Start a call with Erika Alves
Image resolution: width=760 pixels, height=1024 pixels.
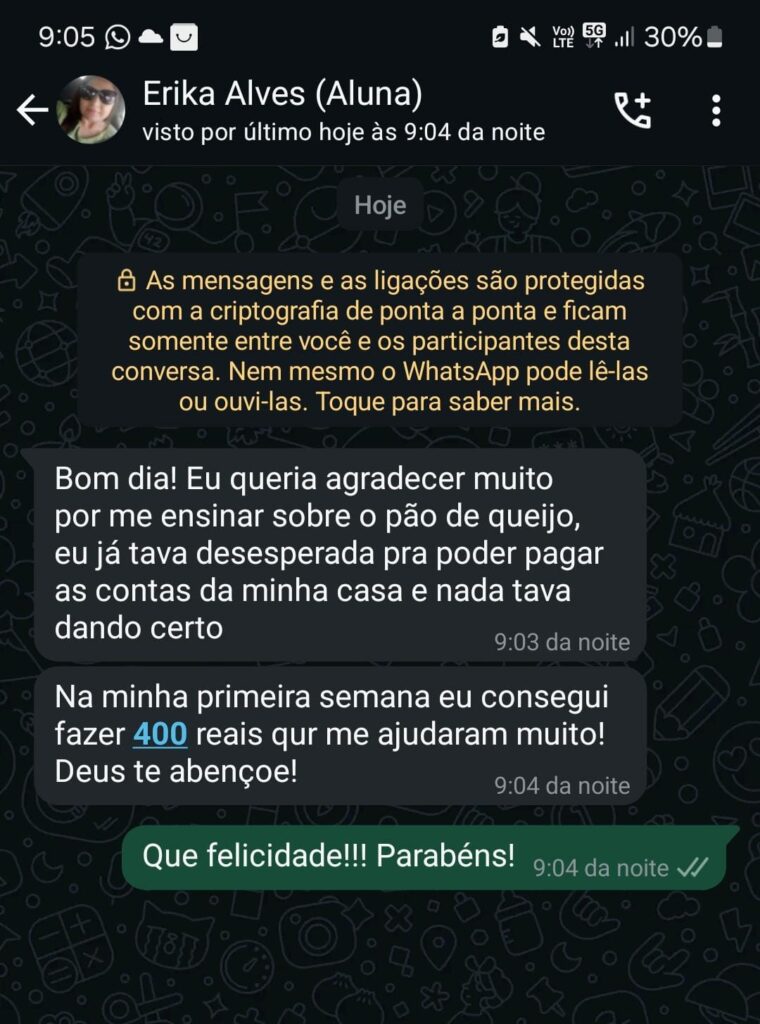[x=632, y=111]
